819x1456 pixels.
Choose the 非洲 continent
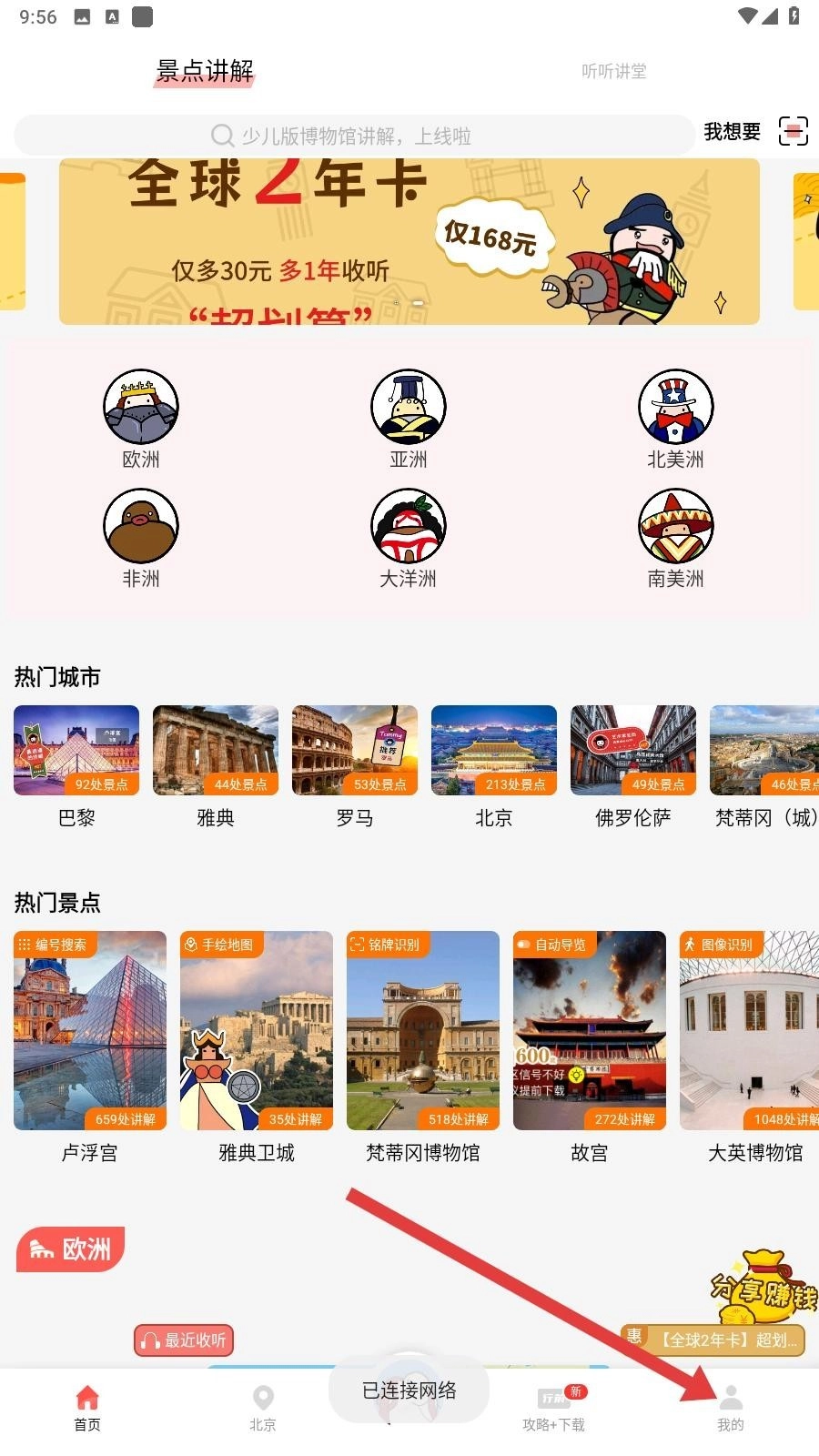click(141, 527)
